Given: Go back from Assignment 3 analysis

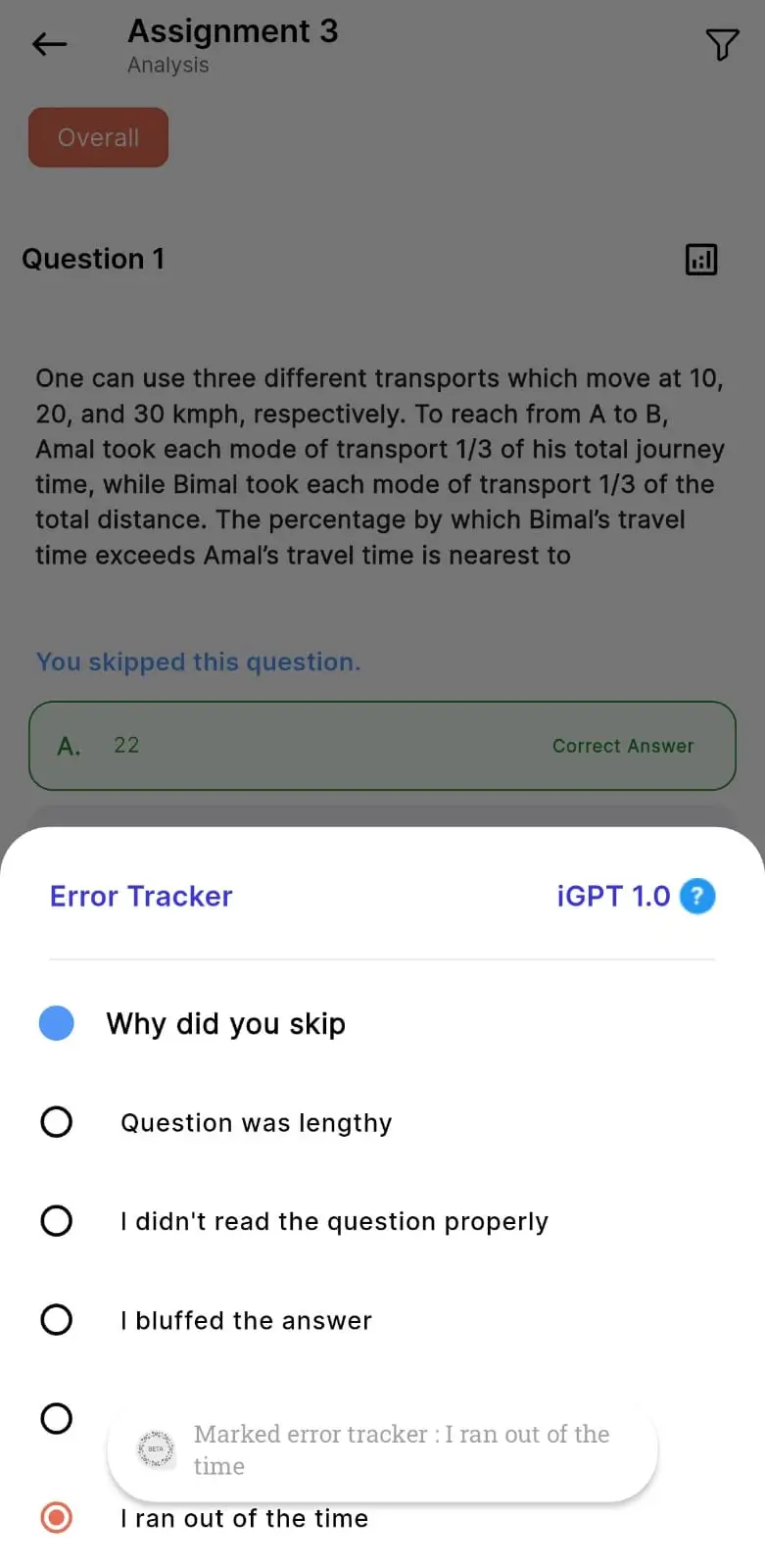Looking at the screenshot, I should click(x=49, y=44).
